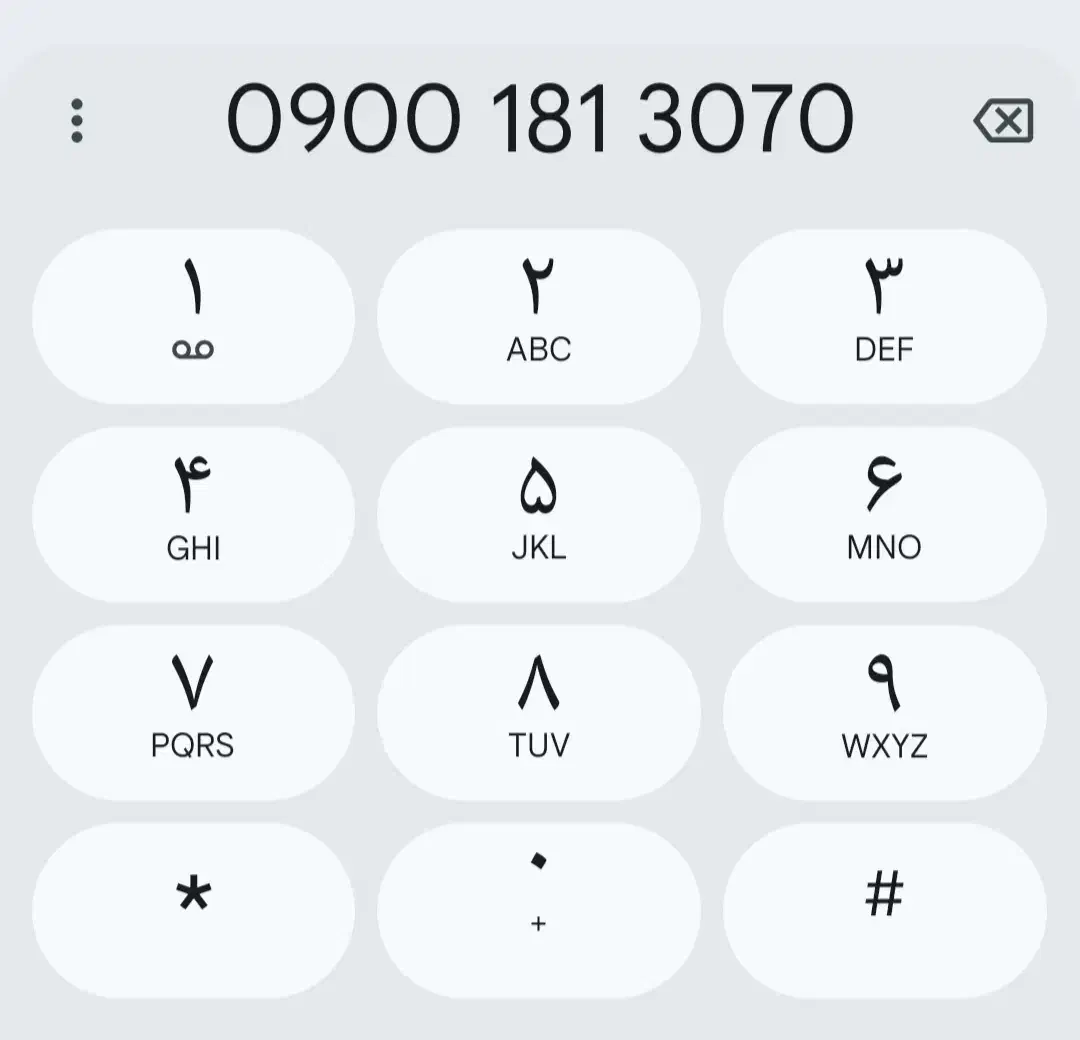1080x1040 pixels.
Task: Tap the 6 MNO key
Action: coord(884,514)
